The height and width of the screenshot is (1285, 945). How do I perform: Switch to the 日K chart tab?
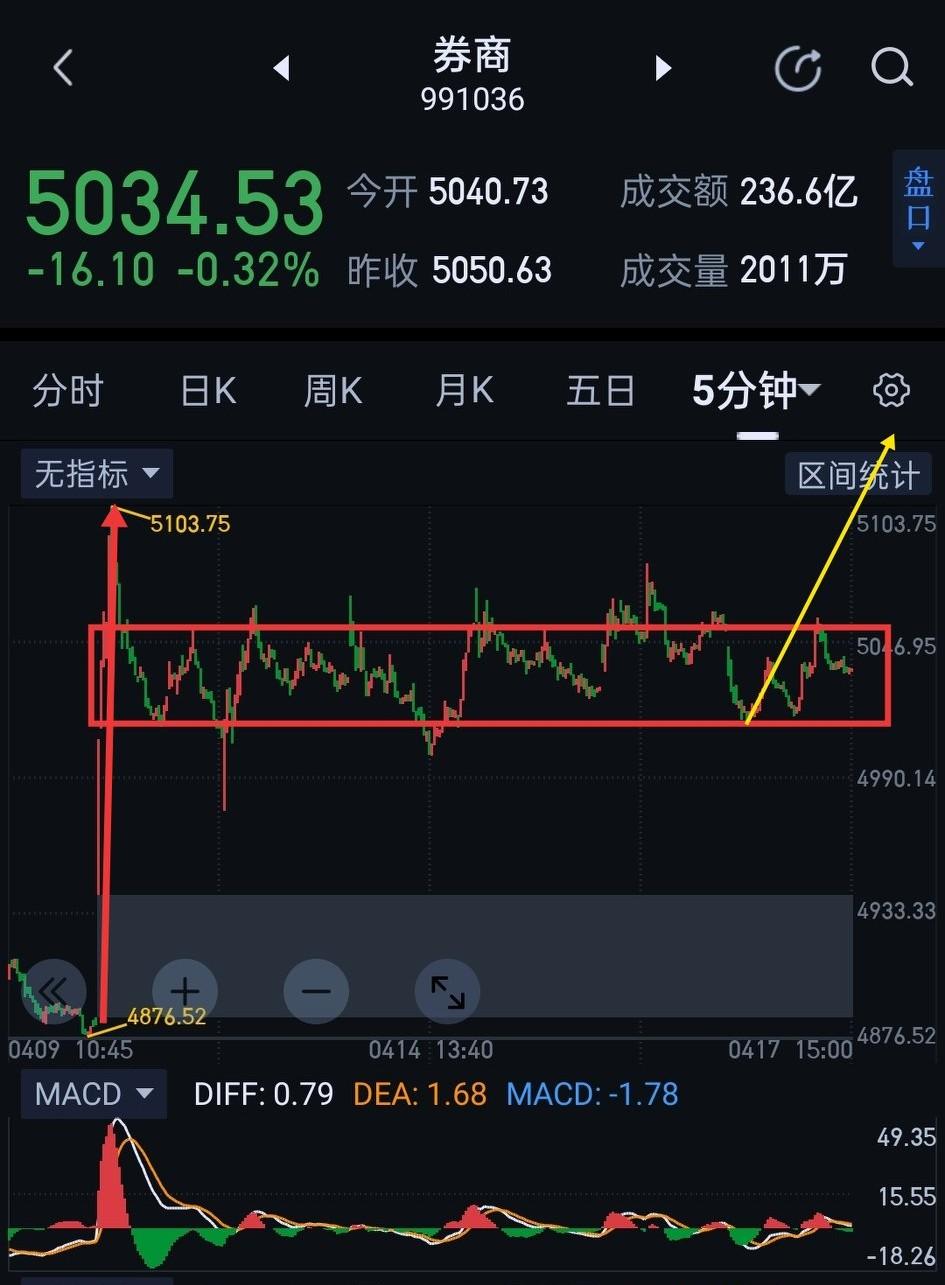[x=207, y=390]
